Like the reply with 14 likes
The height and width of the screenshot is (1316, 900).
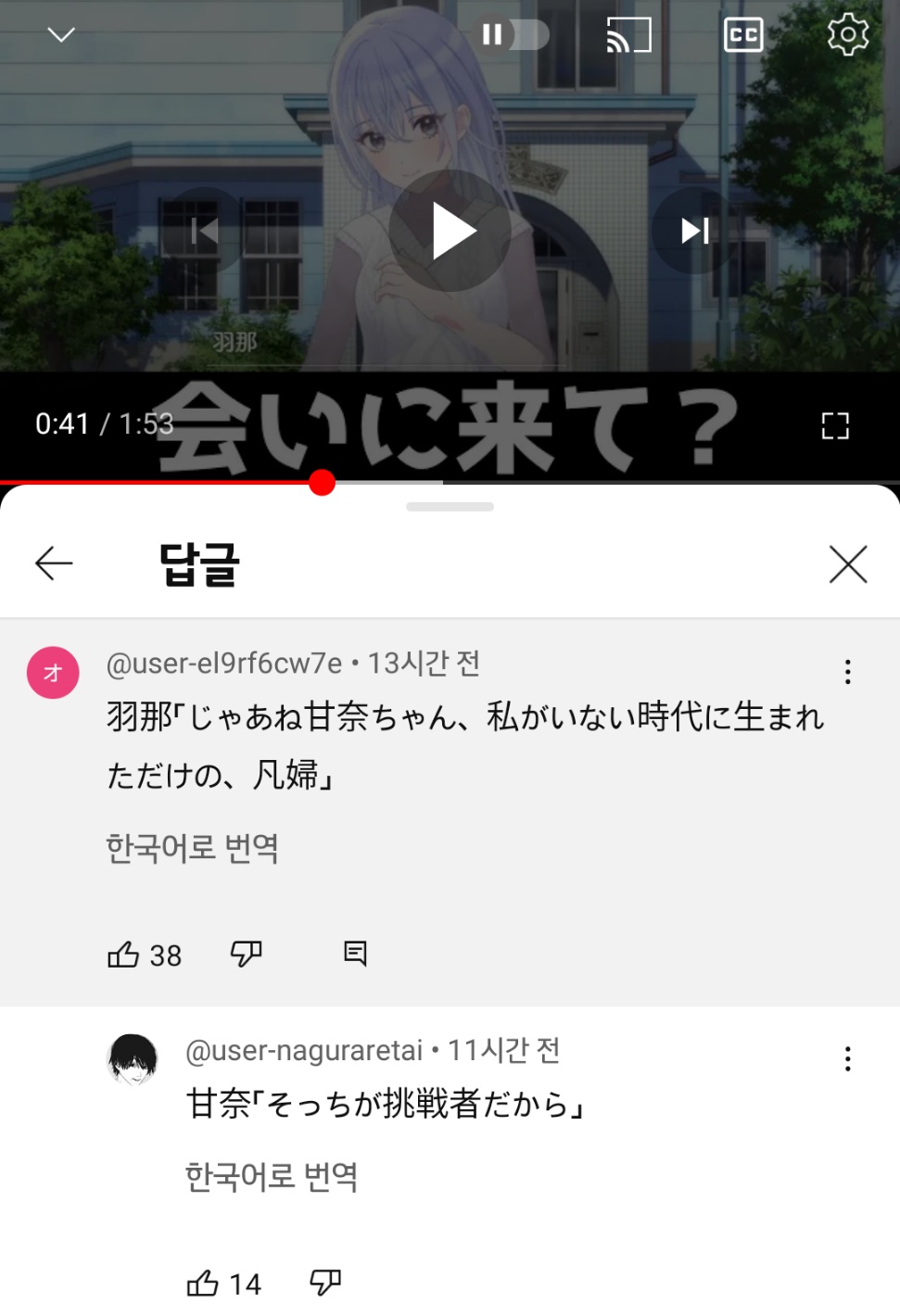[203, 1284]
